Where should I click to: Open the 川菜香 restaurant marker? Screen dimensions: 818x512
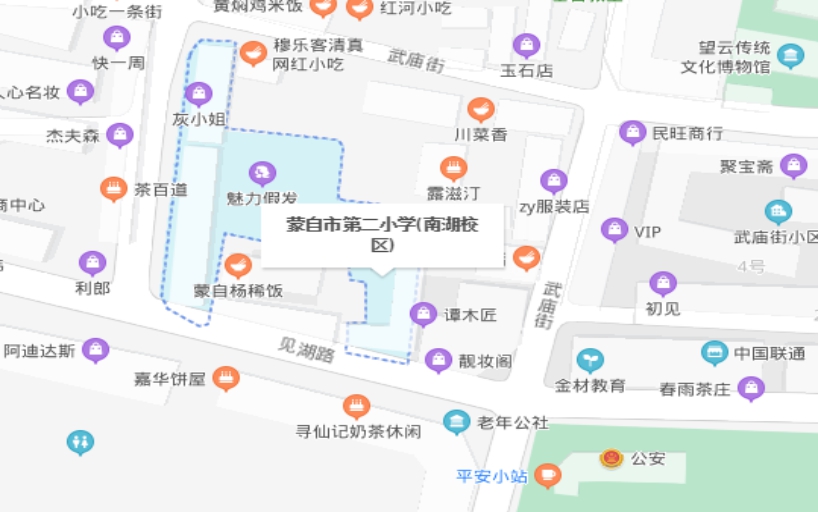[481, 109]
